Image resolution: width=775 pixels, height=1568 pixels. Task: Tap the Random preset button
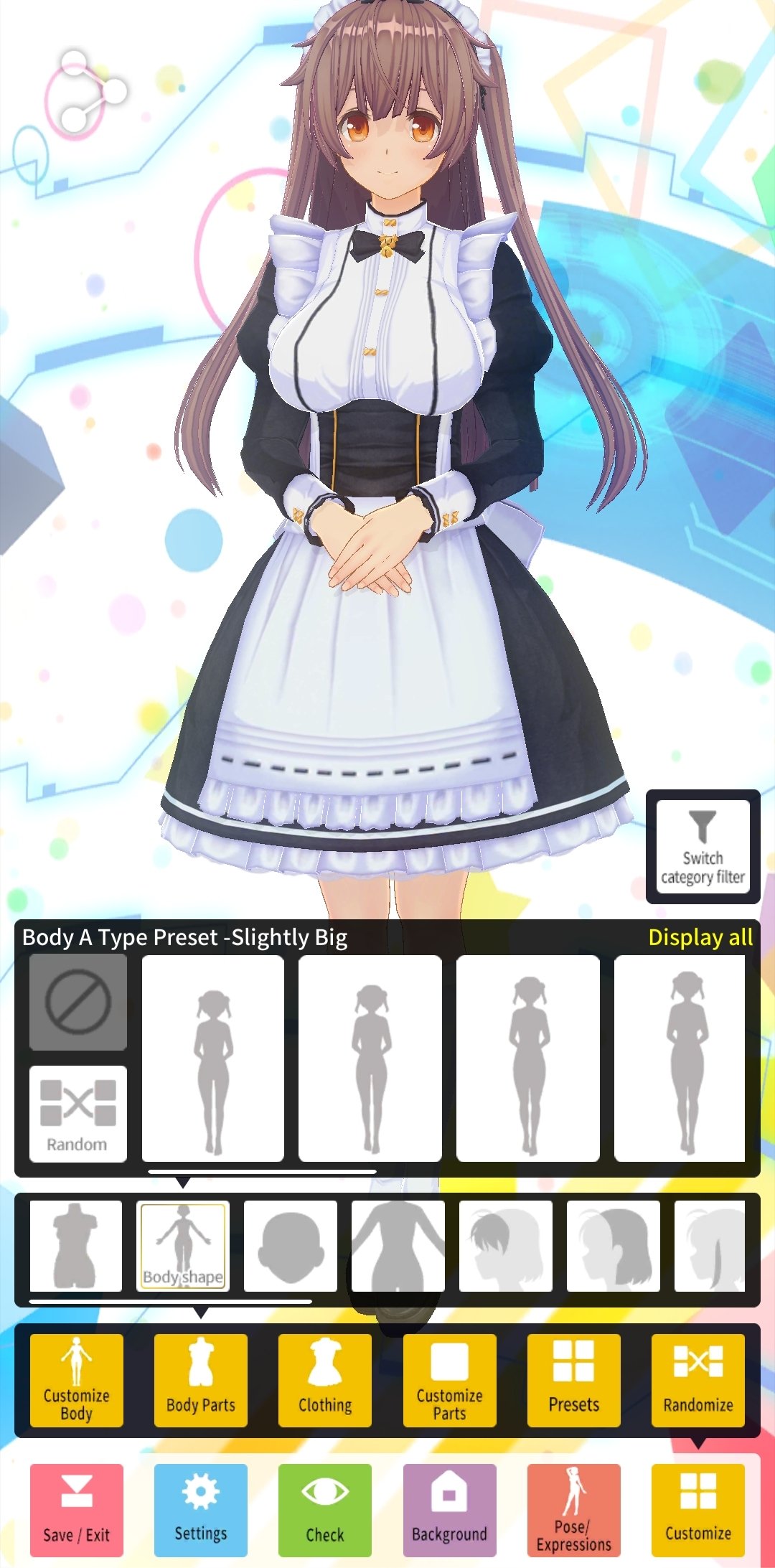tap(77, 1114)
